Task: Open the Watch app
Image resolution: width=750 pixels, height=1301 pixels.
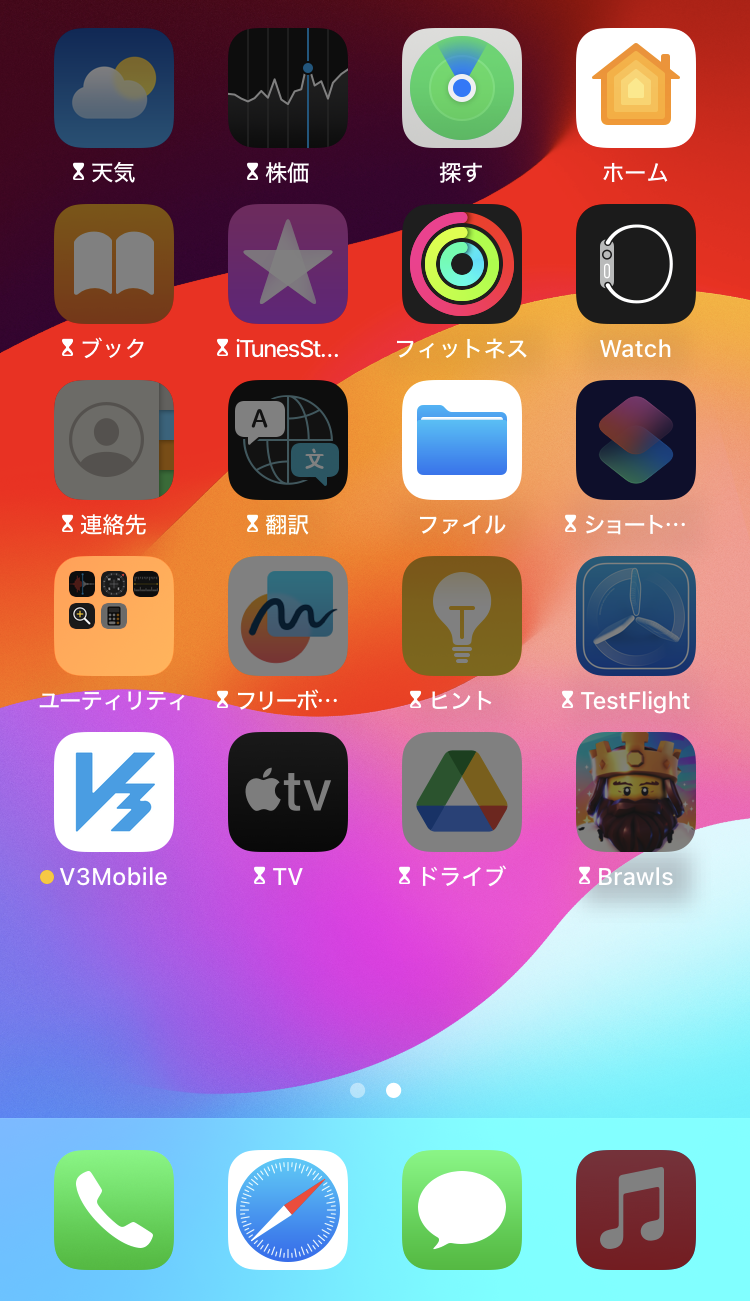Action: click(x=636, y=264)
